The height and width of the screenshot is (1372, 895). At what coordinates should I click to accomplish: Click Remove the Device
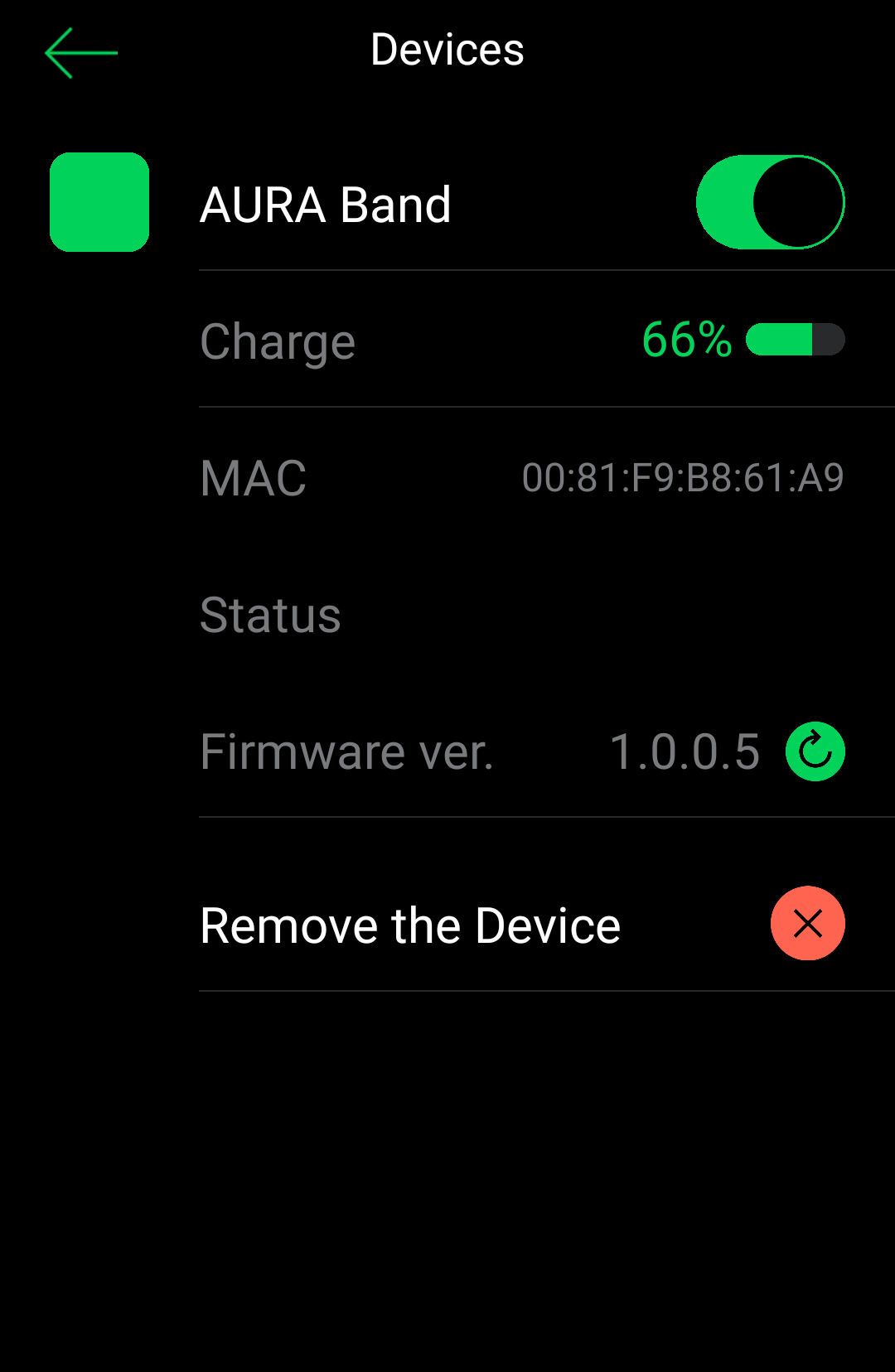click(x=409, y=923)
